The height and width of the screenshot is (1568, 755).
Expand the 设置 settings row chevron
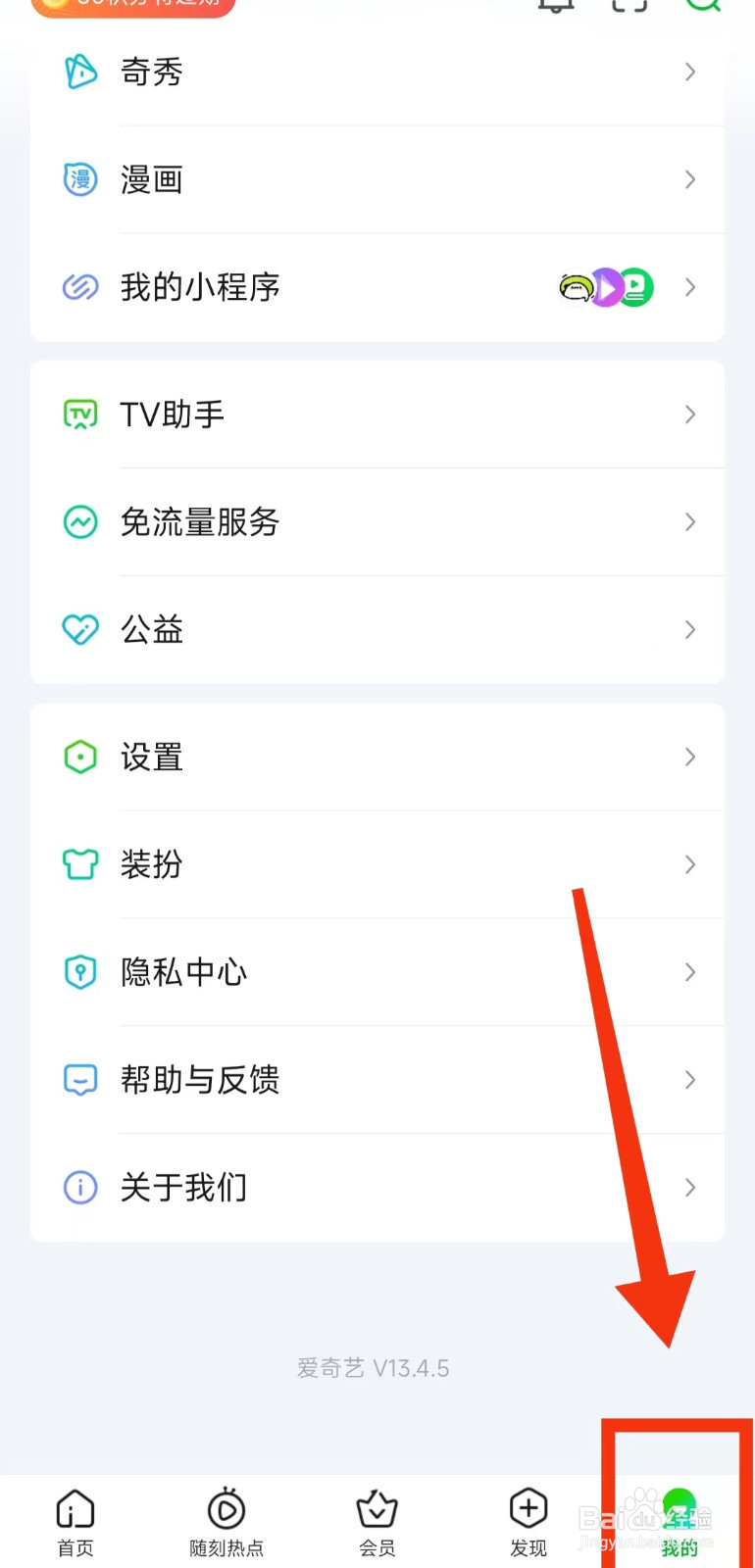click(x=690, y=757)
